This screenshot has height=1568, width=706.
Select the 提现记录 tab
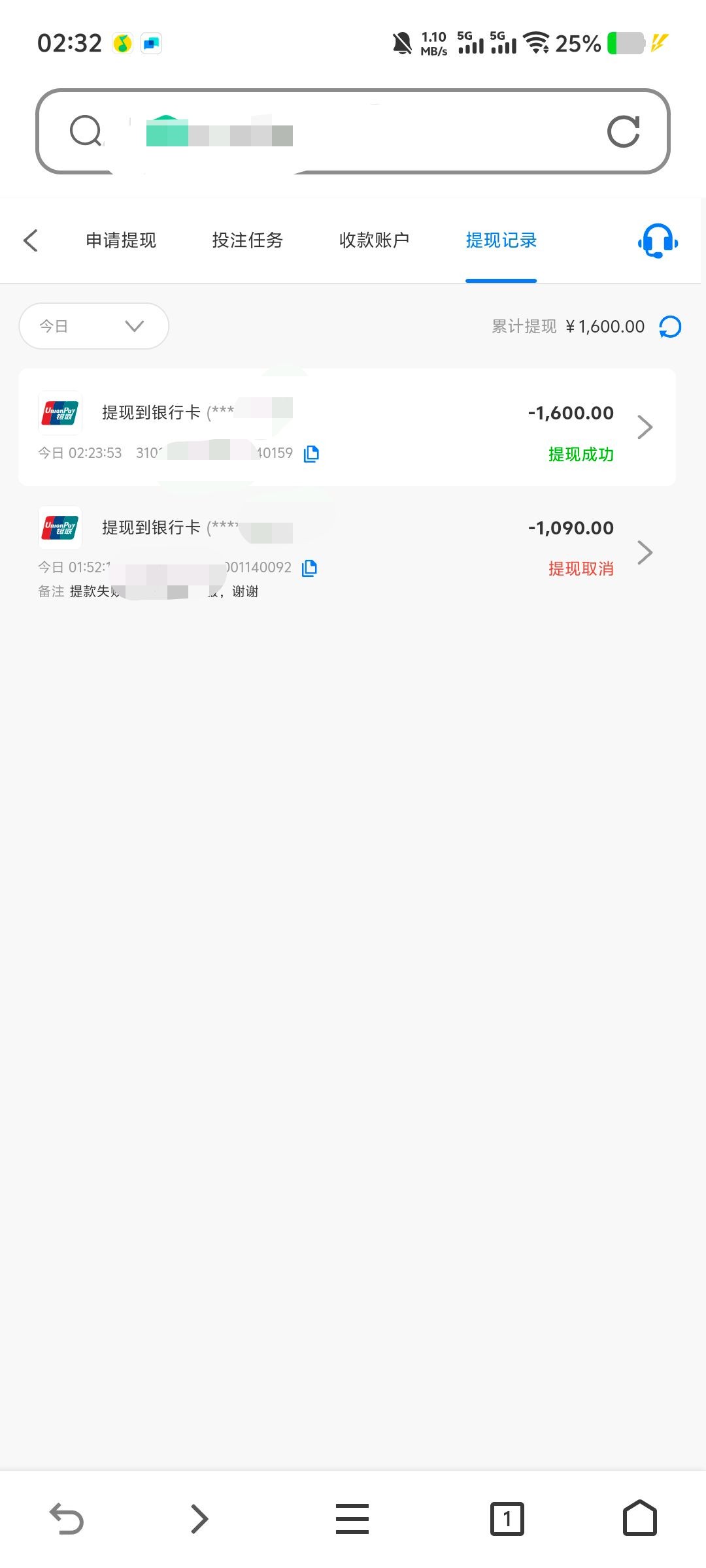pyautogui.click(x=501, y=240)
